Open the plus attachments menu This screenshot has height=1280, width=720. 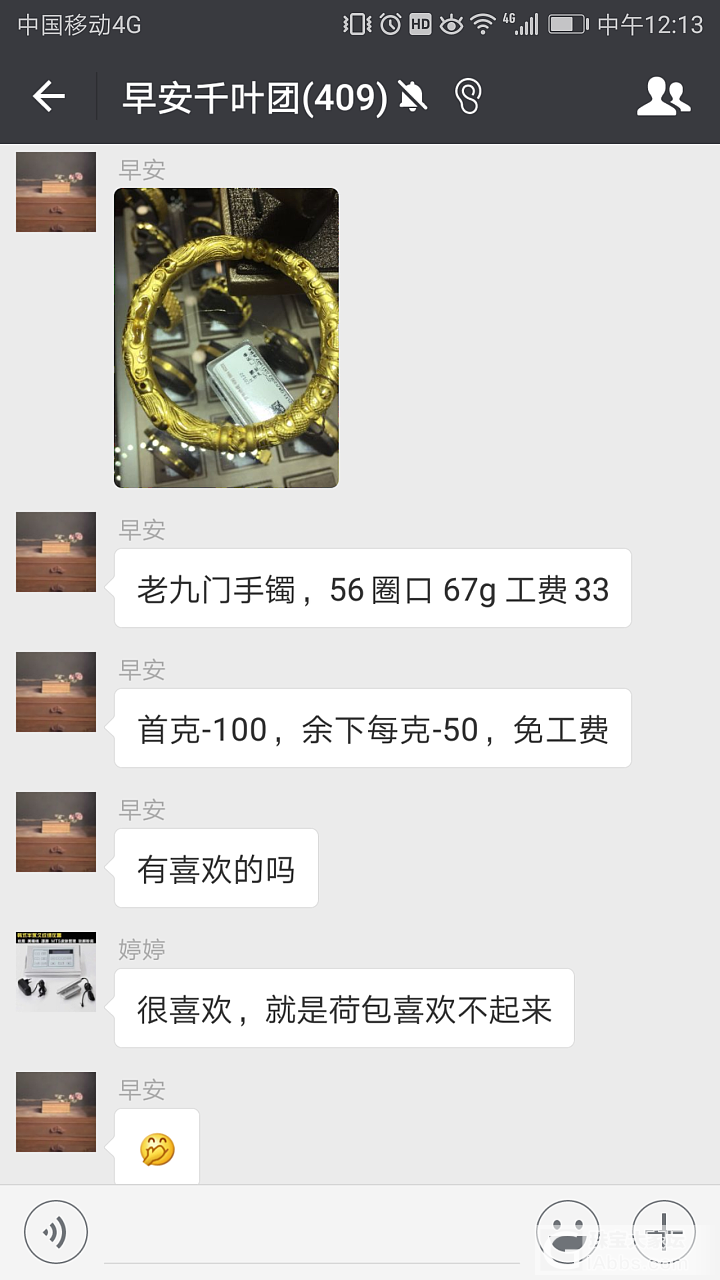tap(663, 1232)
